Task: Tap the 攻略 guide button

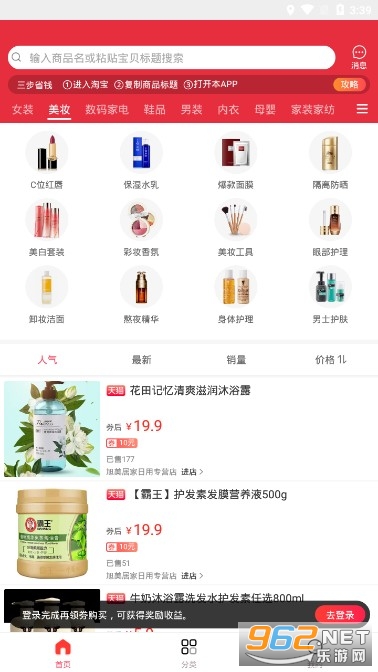Action: 350,84
